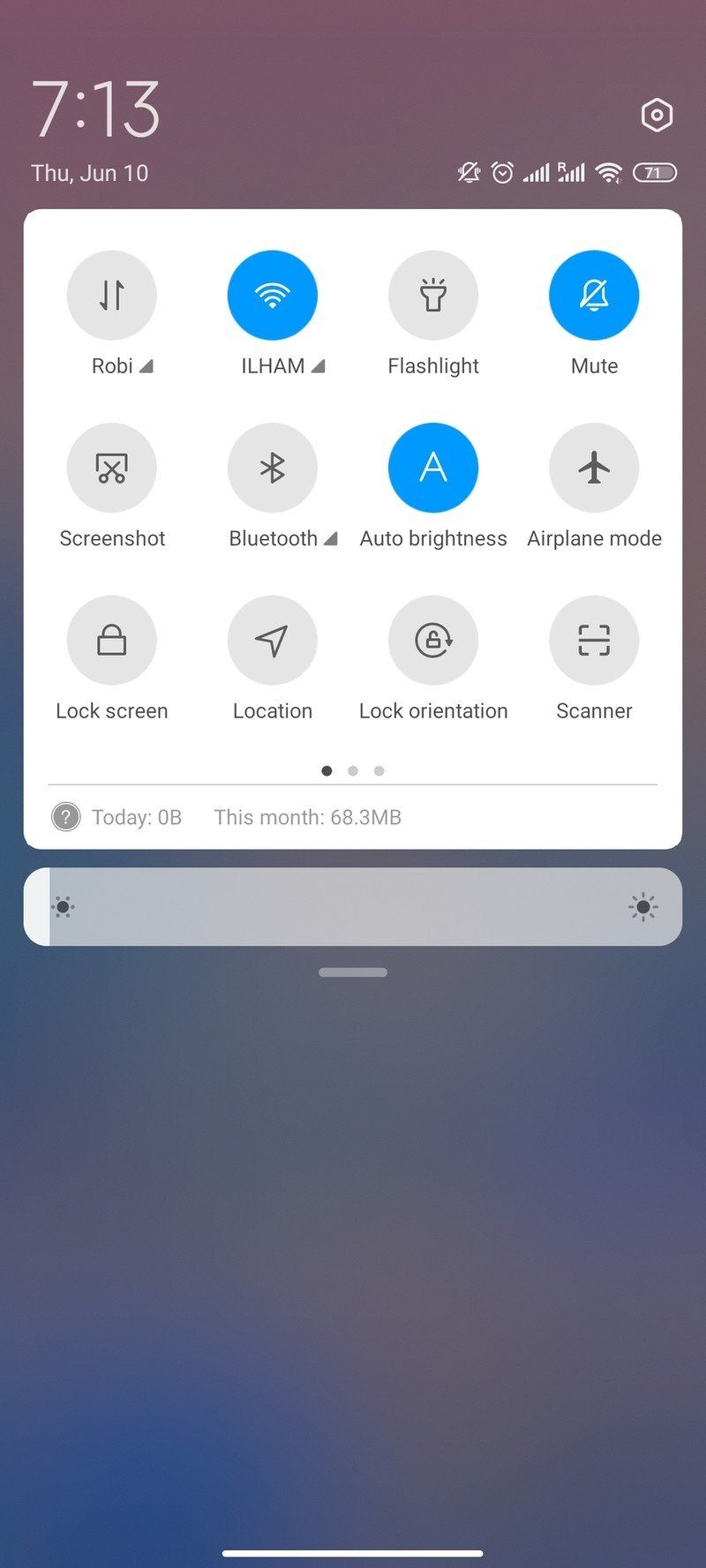The width and height of the screenshot is (706, 1568).
Task: Disconnect from ILHAM Wi-Fi network
Action: tap(273, 295)
